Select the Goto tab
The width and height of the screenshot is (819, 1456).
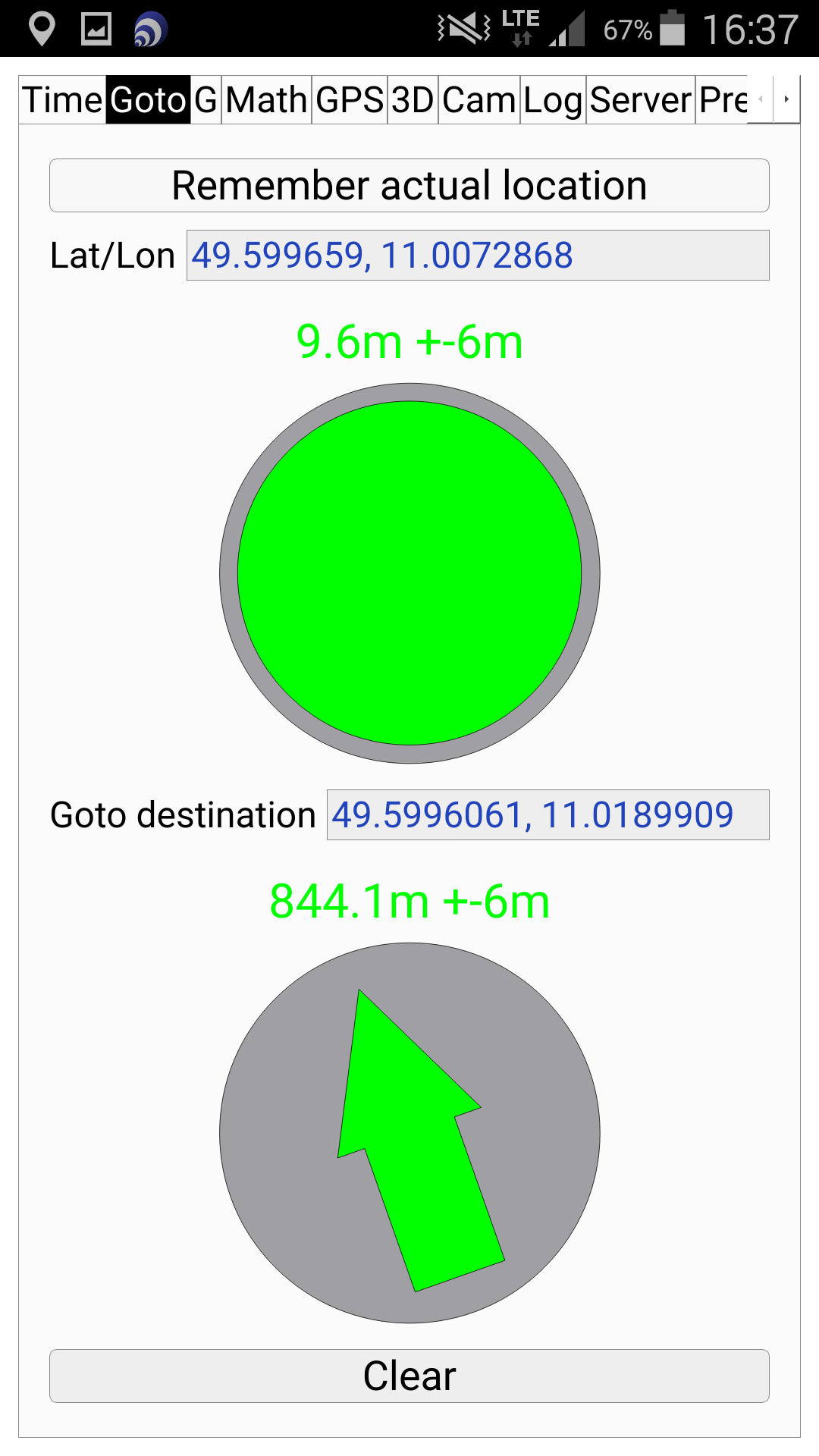coord(148,99)
